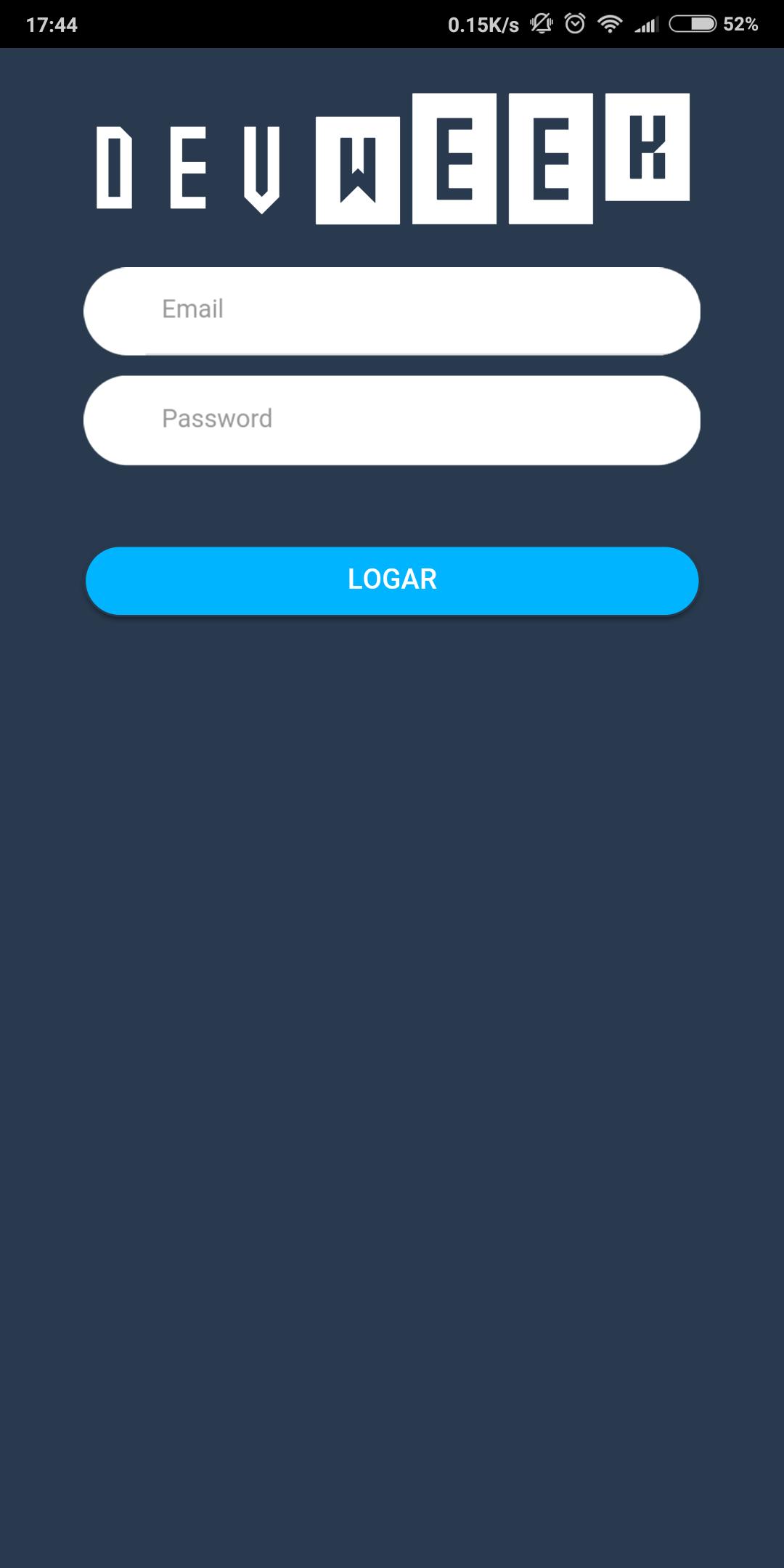Image resolution: width=784 pixels, height=1568 pixels.
Task: Tap the LOGAR button
Action: (392, 580)
